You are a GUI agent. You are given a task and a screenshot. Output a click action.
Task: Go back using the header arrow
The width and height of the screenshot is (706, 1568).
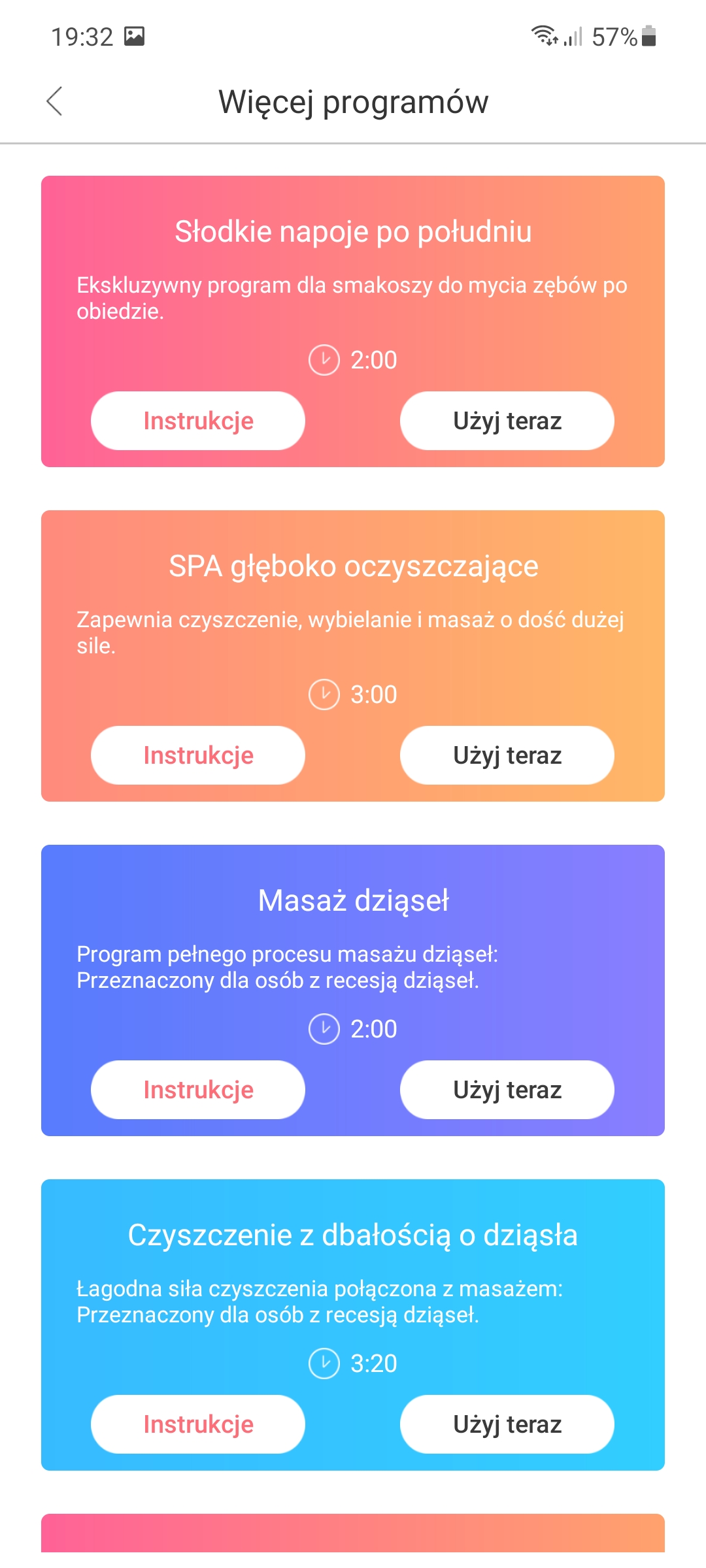coord(55,101)
